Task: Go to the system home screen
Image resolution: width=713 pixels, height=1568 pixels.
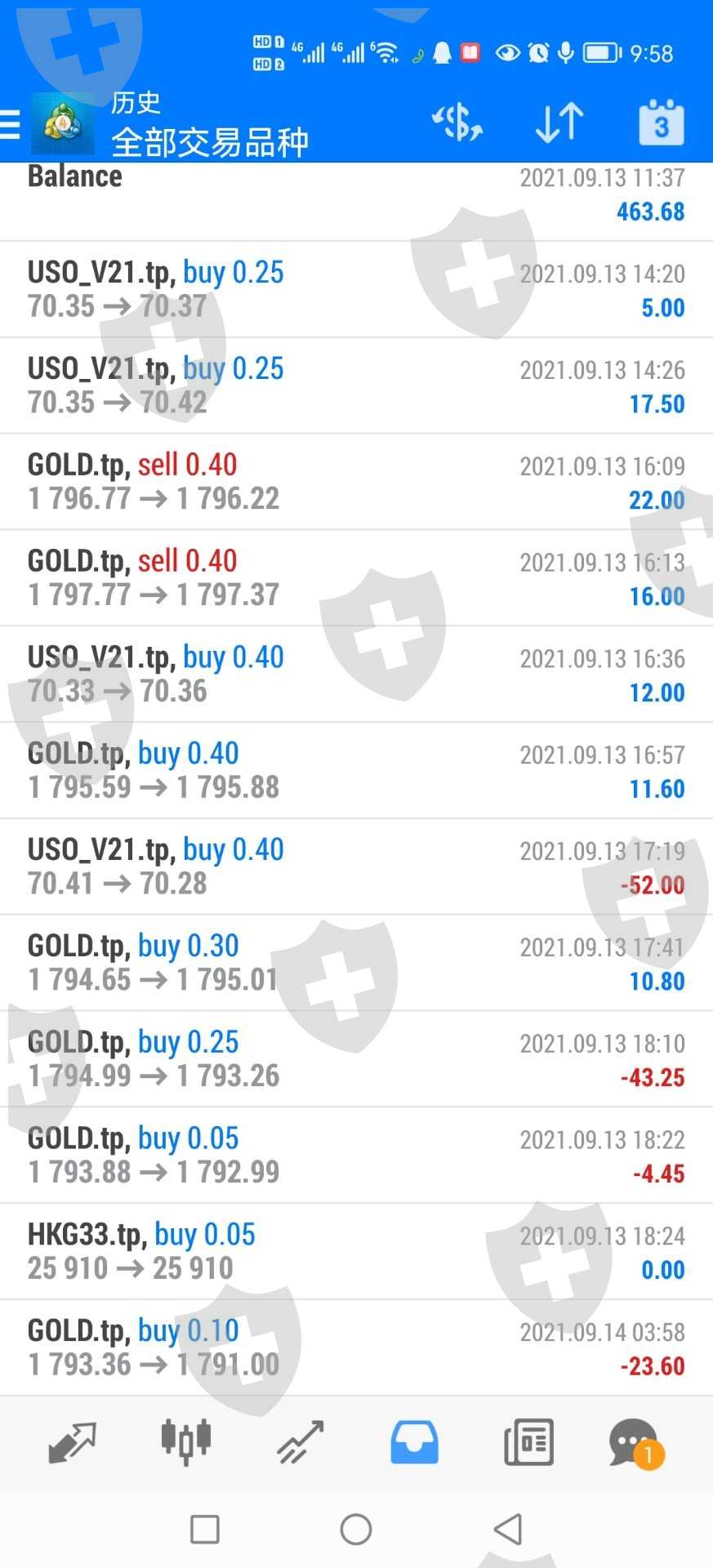Action: click(356, 1529)
